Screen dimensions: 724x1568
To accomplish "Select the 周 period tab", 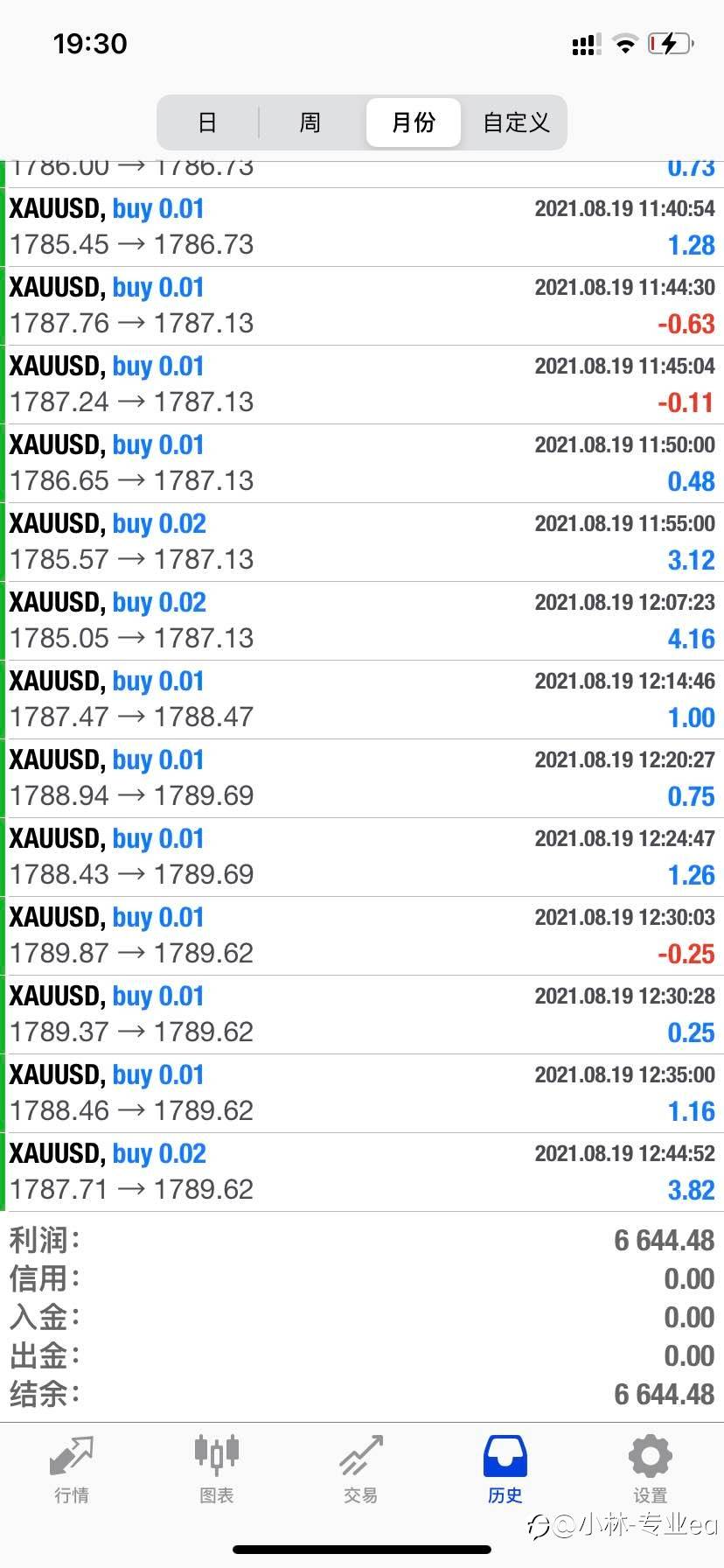I will pyautogui.click(x=310, y=122).
